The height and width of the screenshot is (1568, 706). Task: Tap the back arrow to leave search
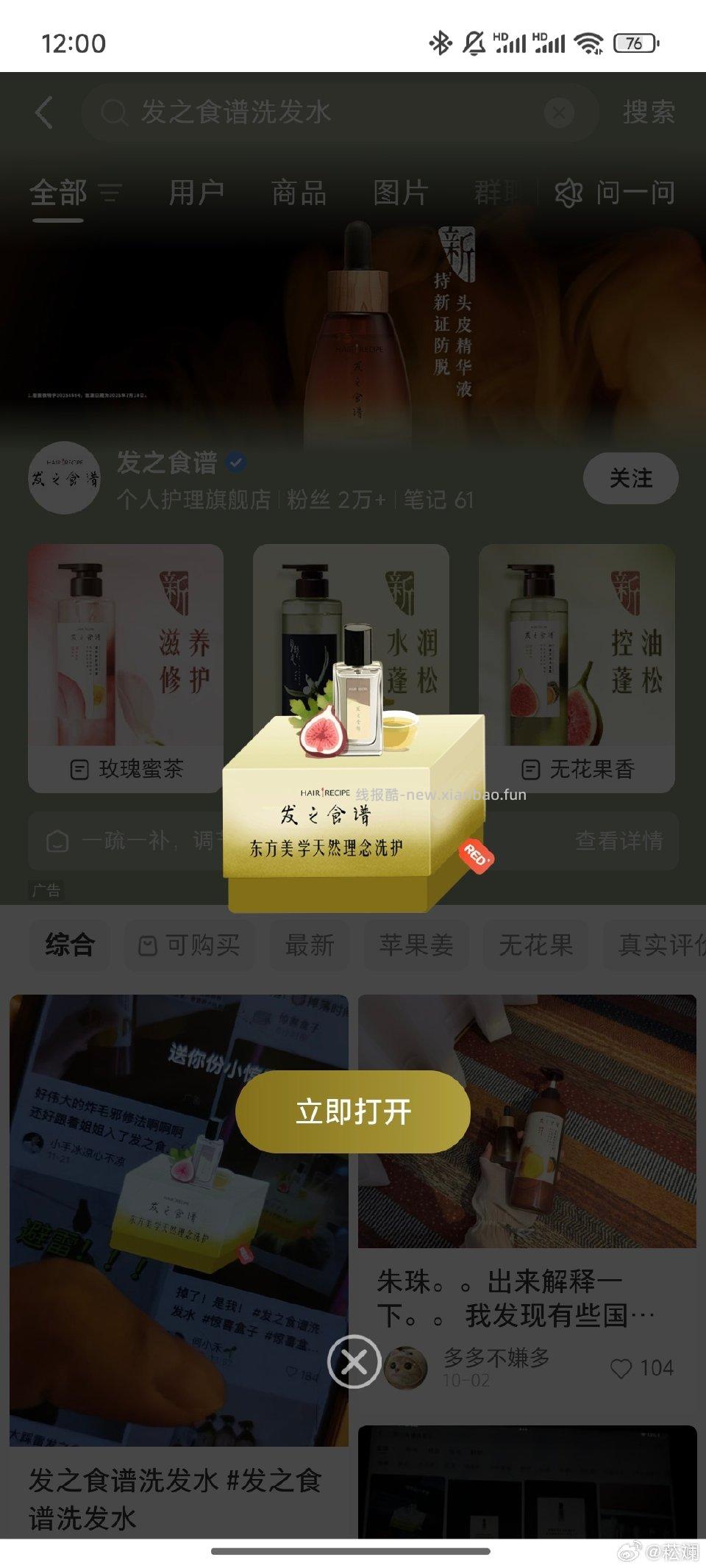42,112
